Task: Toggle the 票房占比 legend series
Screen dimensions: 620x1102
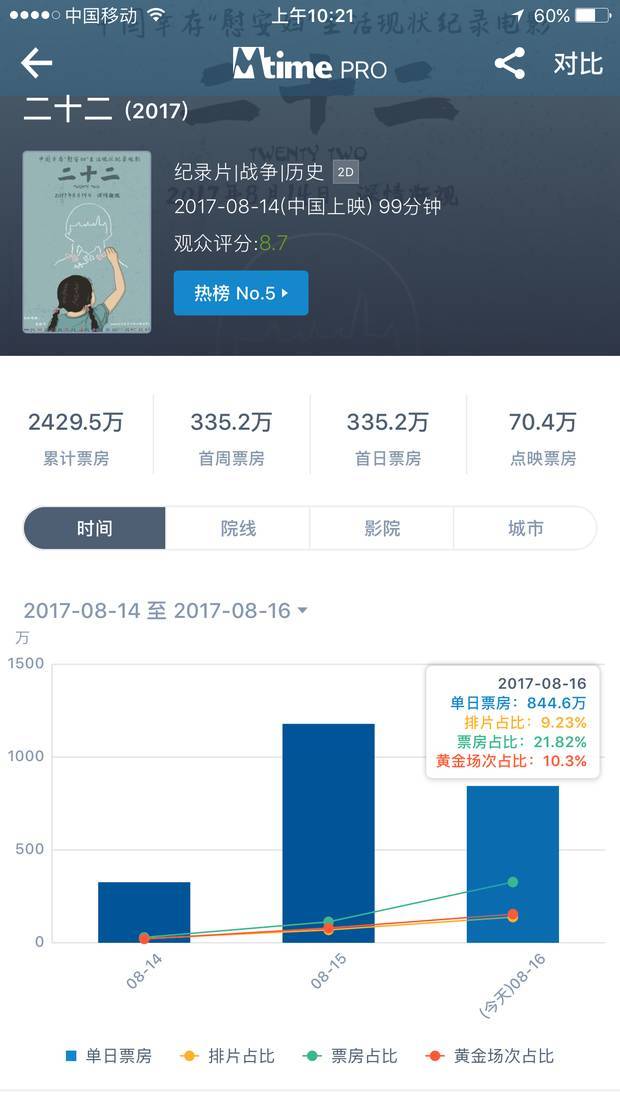Action: 352,1056
